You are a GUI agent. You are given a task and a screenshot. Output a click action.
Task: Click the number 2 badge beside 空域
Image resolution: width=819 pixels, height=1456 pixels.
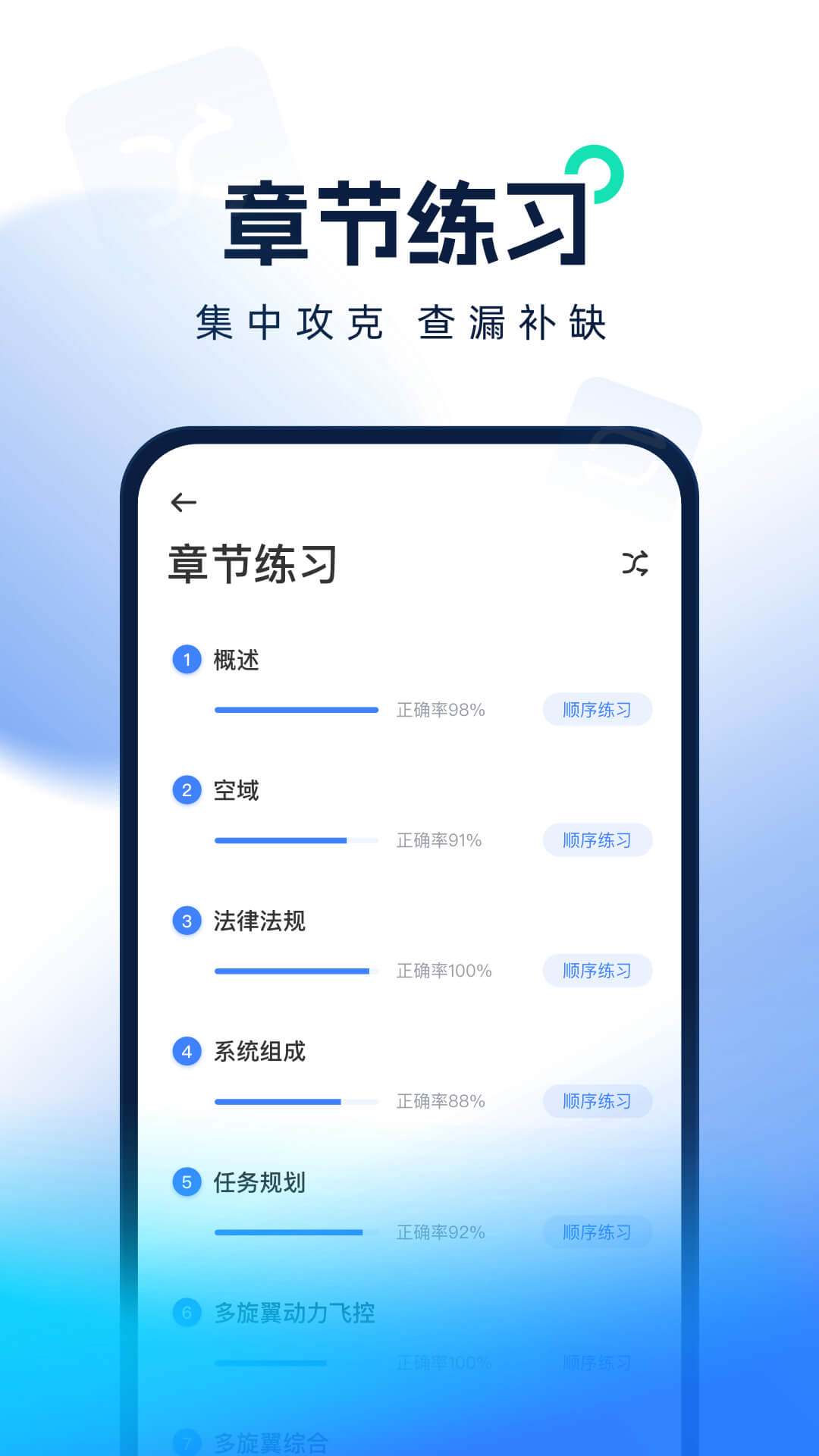[186, 791]
